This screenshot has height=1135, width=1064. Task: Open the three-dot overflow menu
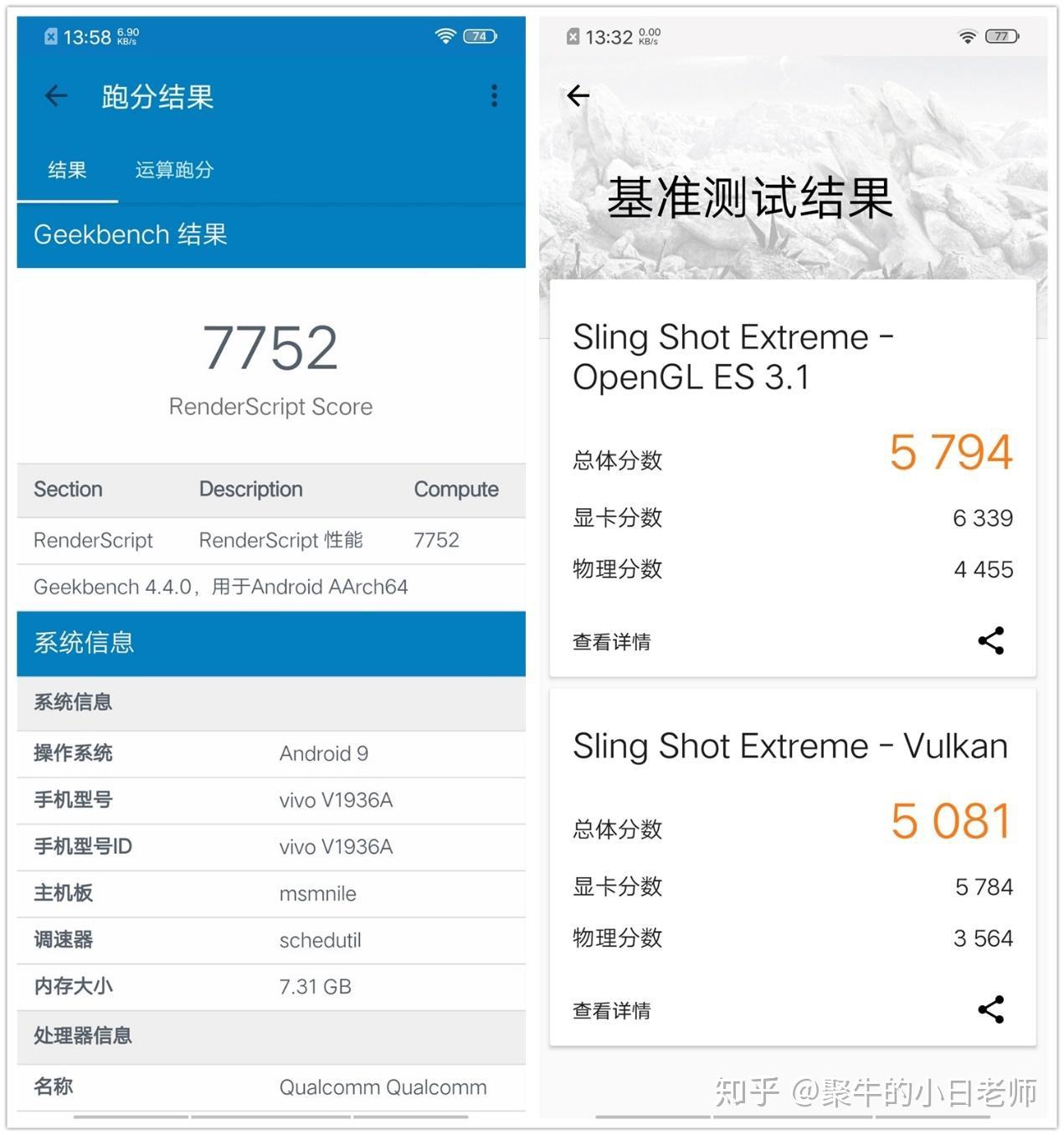(495, 95)
